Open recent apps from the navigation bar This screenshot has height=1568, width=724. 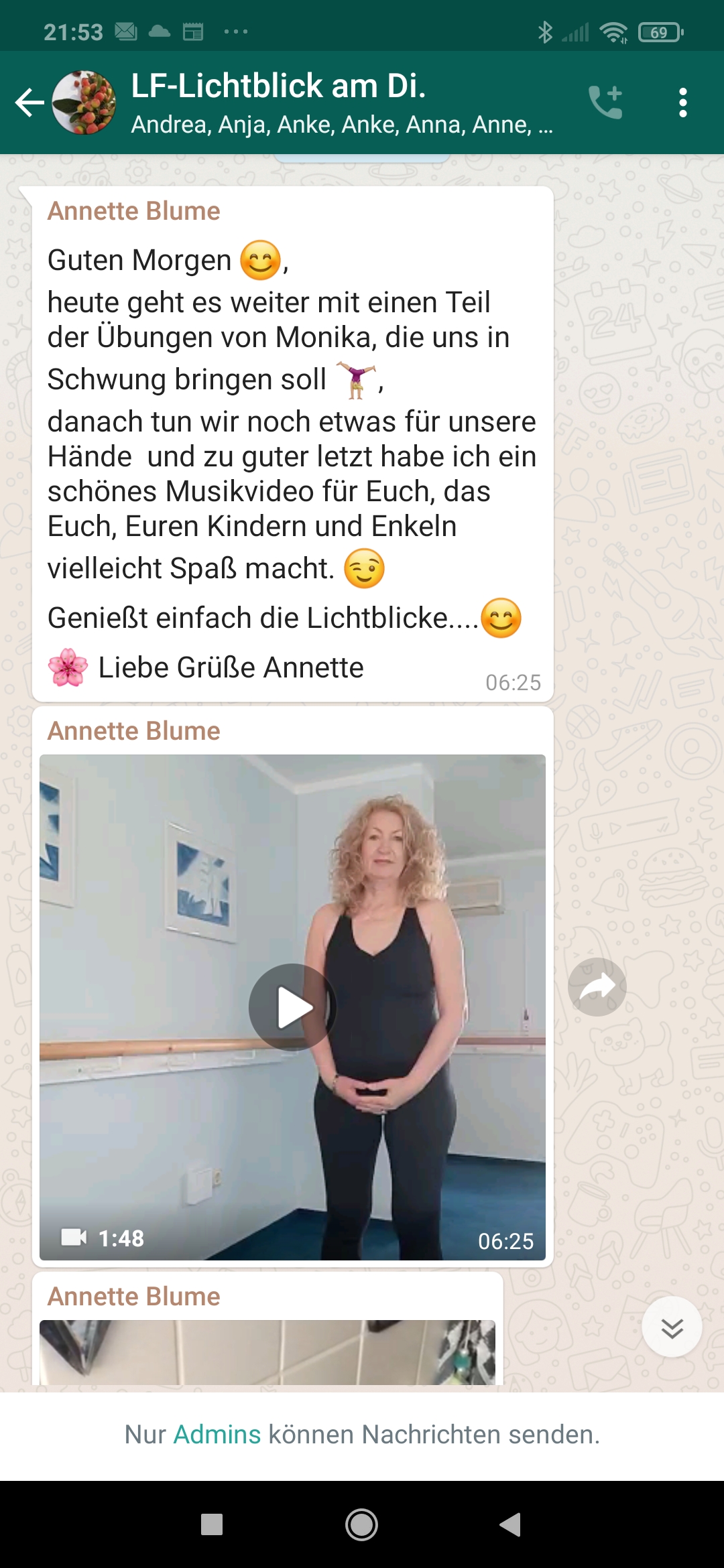[212, 1524]
